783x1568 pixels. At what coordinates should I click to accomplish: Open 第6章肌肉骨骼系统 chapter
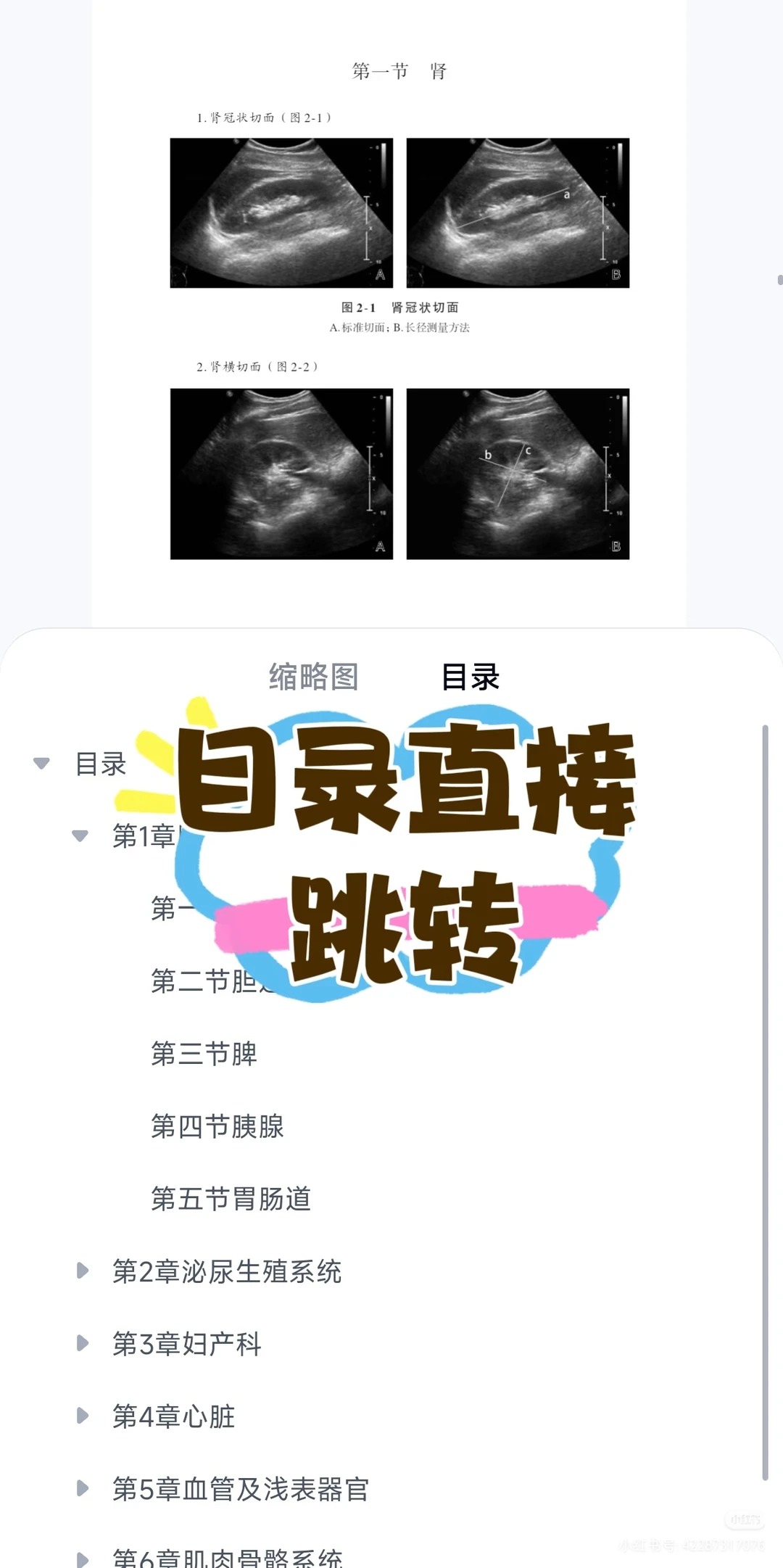(226, 1556)
